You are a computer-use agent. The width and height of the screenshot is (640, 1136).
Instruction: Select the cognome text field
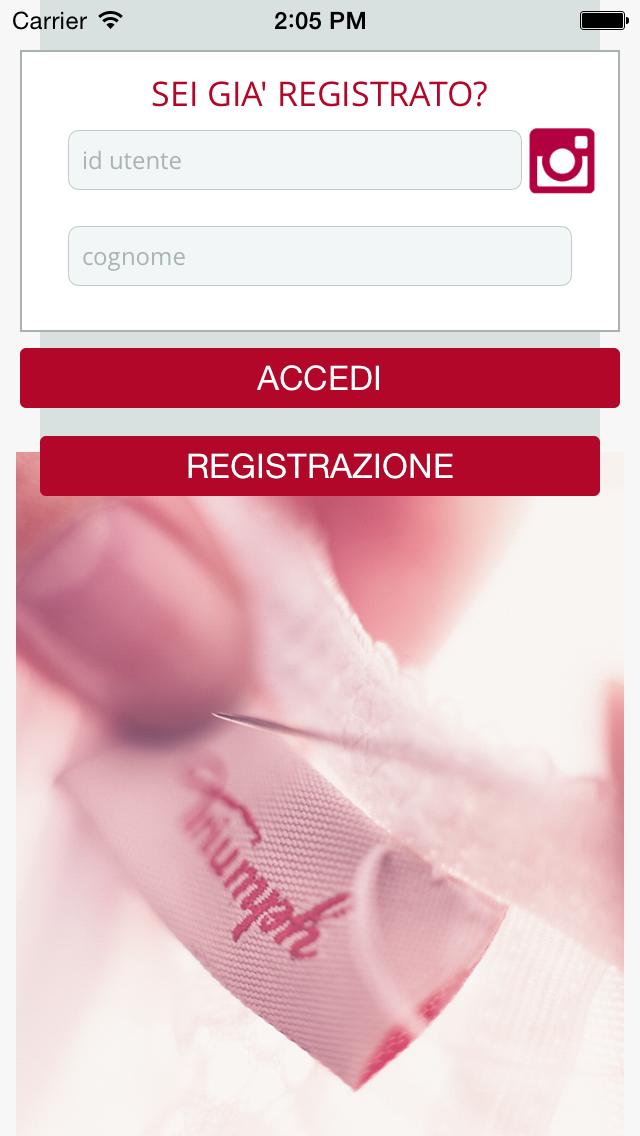tap(319, 256)
